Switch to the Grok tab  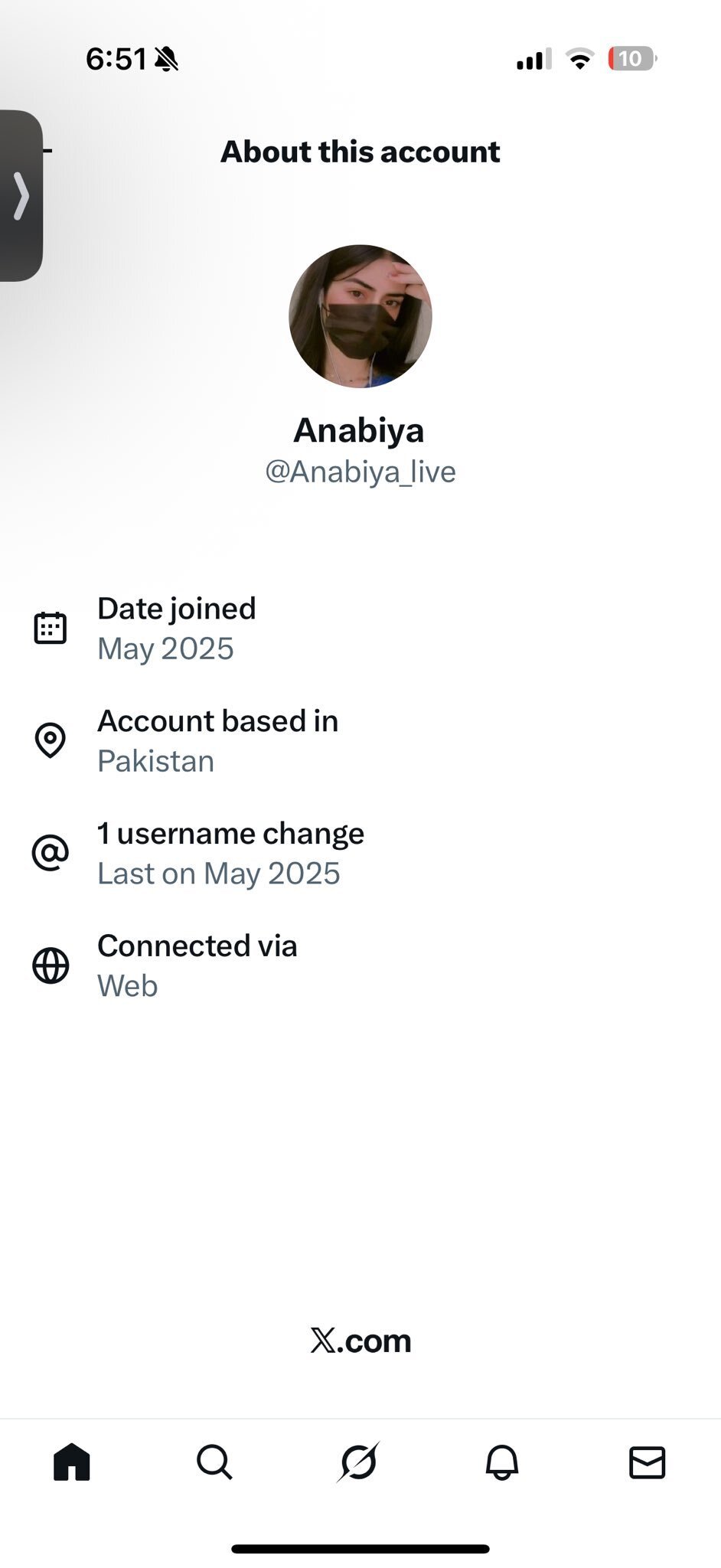(x=358, y=1462)
